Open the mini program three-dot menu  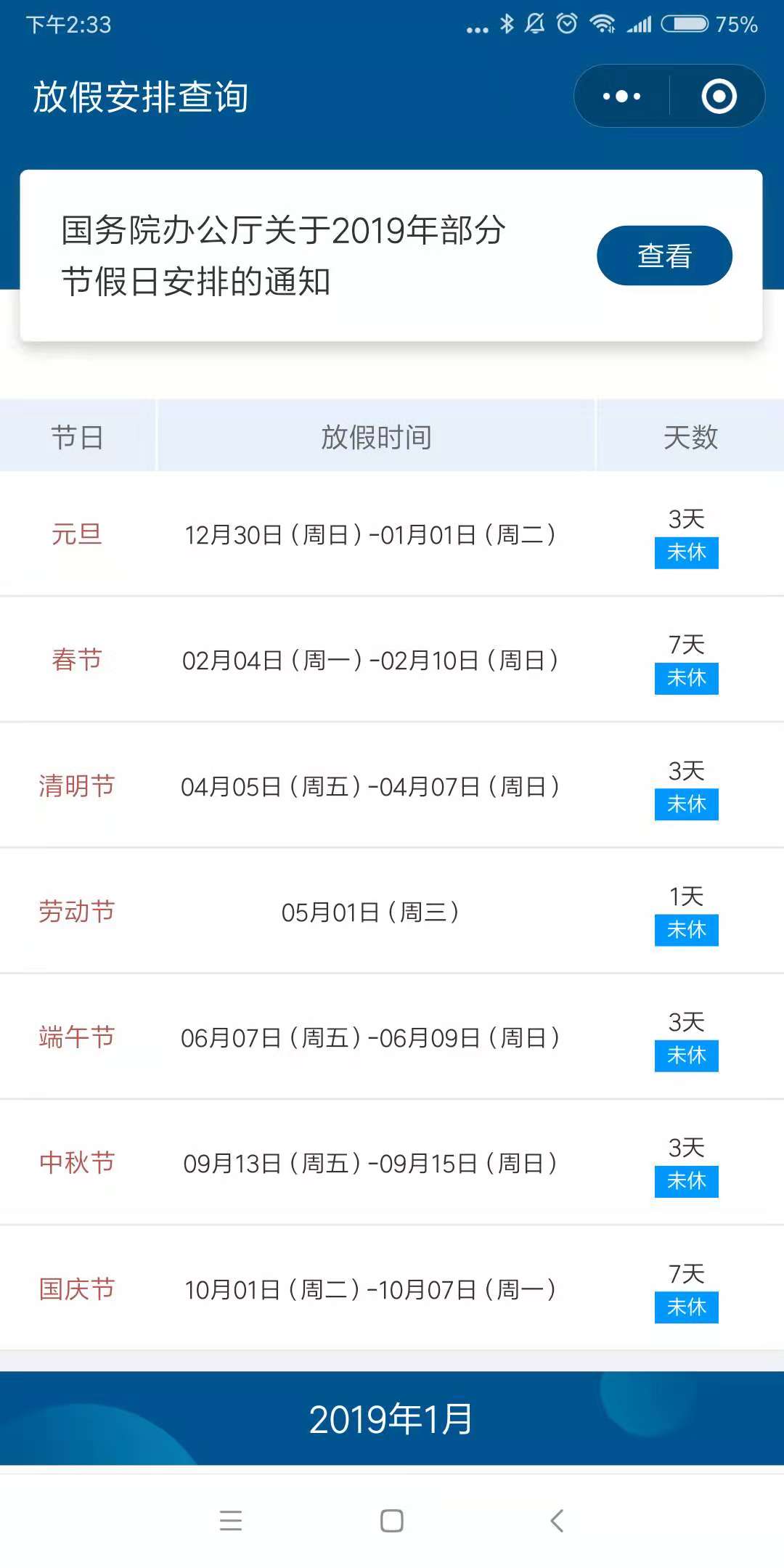[621, 97]
